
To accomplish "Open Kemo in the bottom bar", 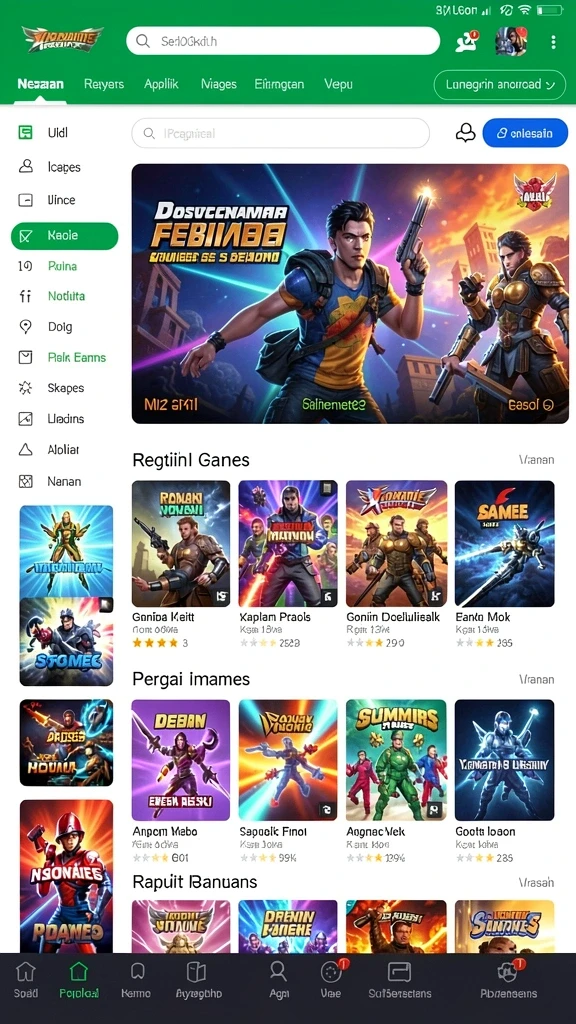I will [136, 980].
